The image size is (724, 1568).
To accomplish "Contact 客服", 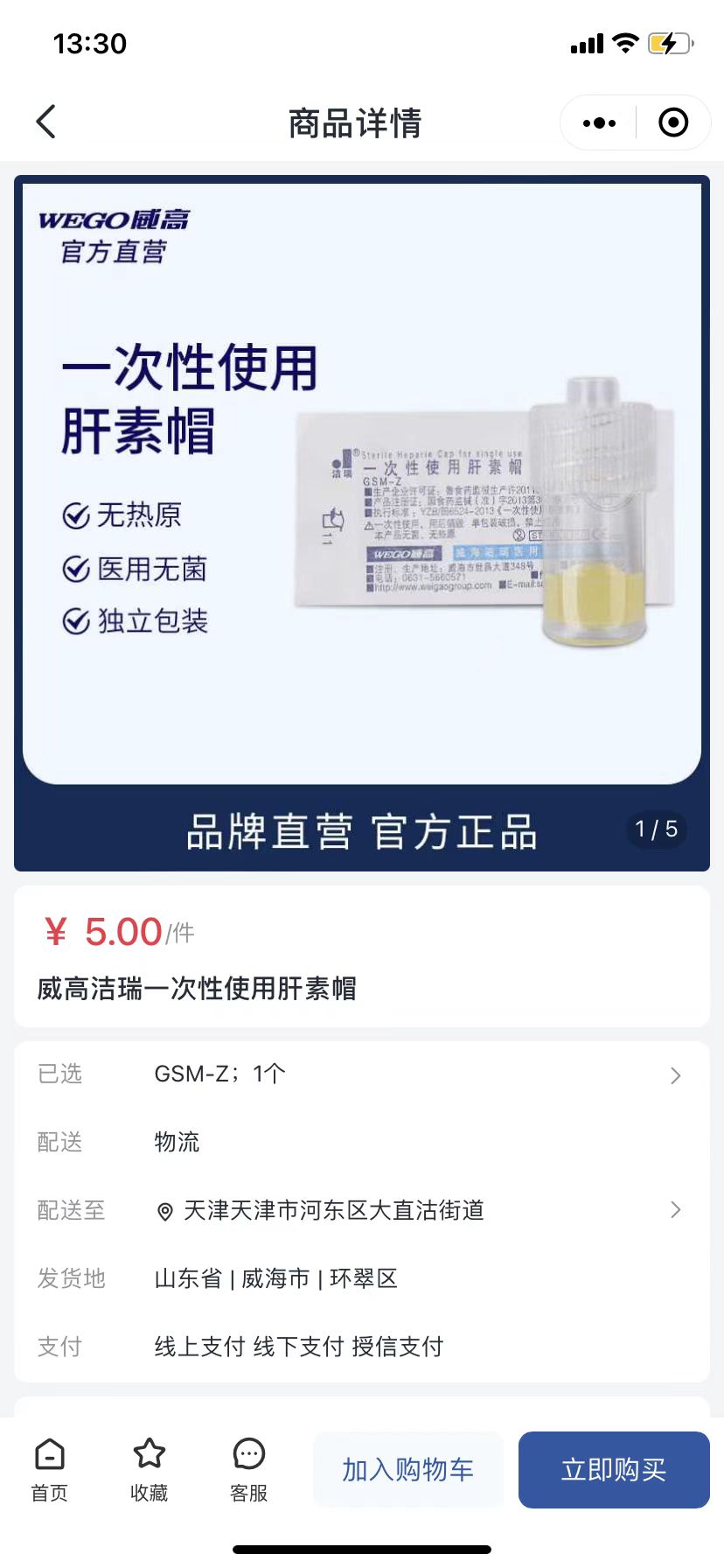I will tap(249, 1469).
